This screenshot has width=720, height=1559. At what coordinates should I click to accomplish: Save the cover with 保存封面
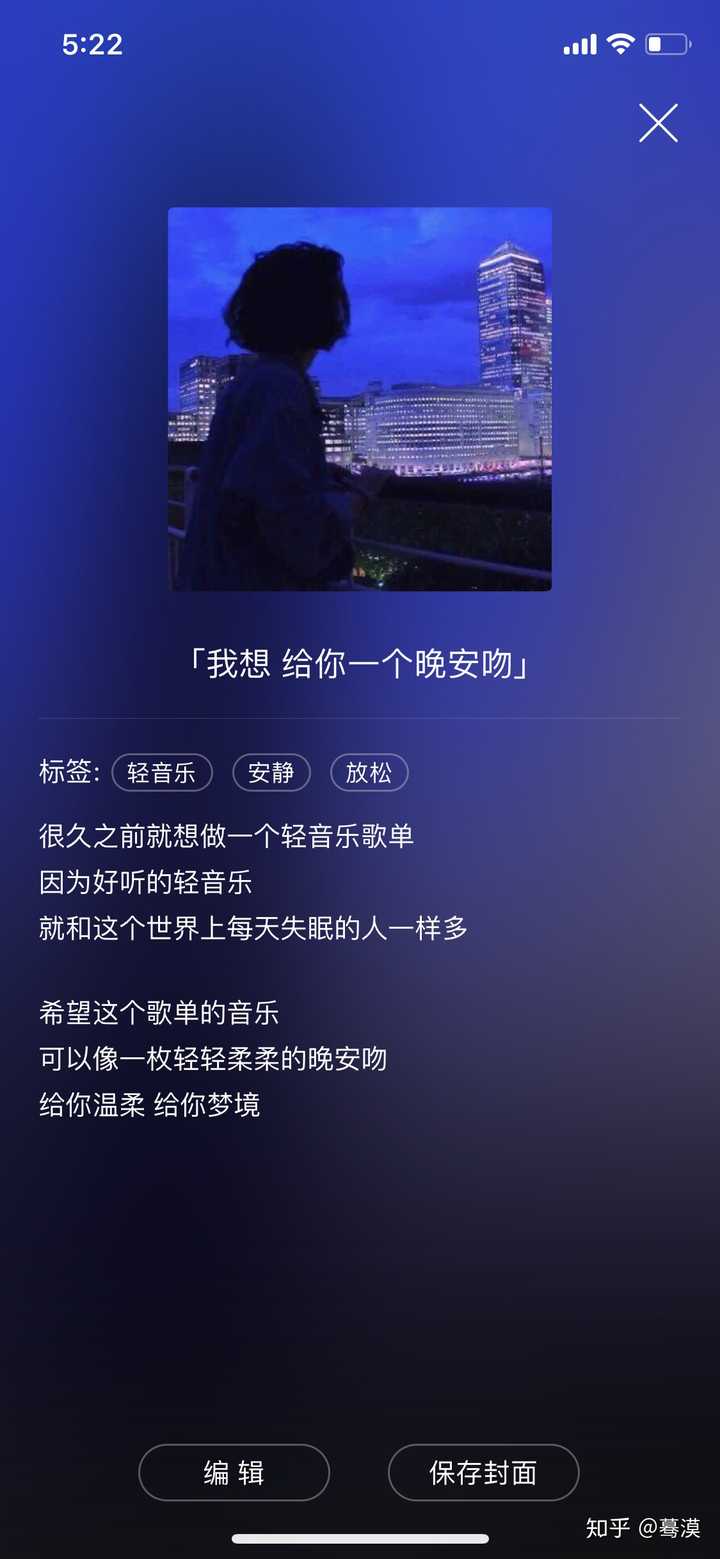[x=483, y=1472]
